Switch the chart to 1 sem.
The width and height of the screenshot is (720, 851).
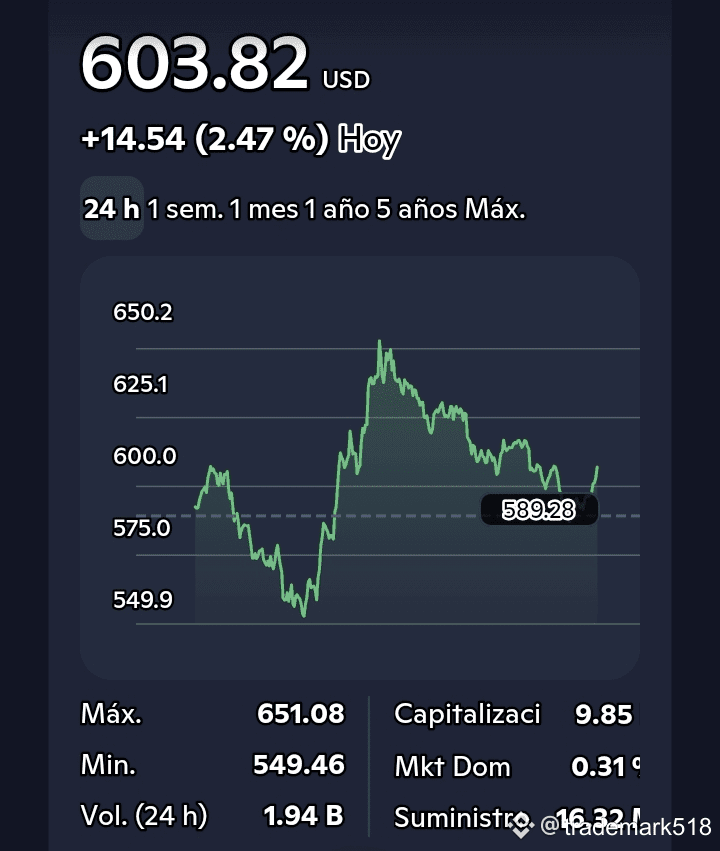pos(186,209)
